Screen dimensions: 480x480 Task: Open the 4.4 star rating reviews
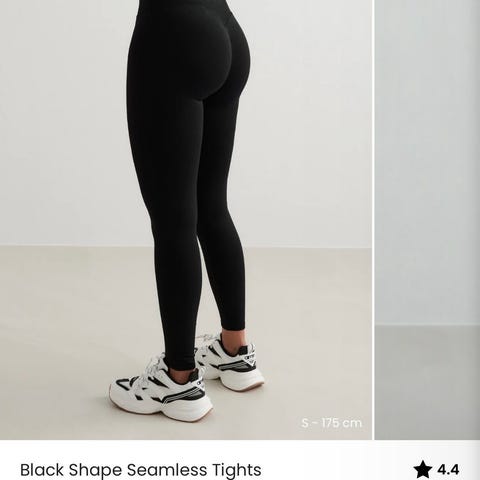pos(436,470)
